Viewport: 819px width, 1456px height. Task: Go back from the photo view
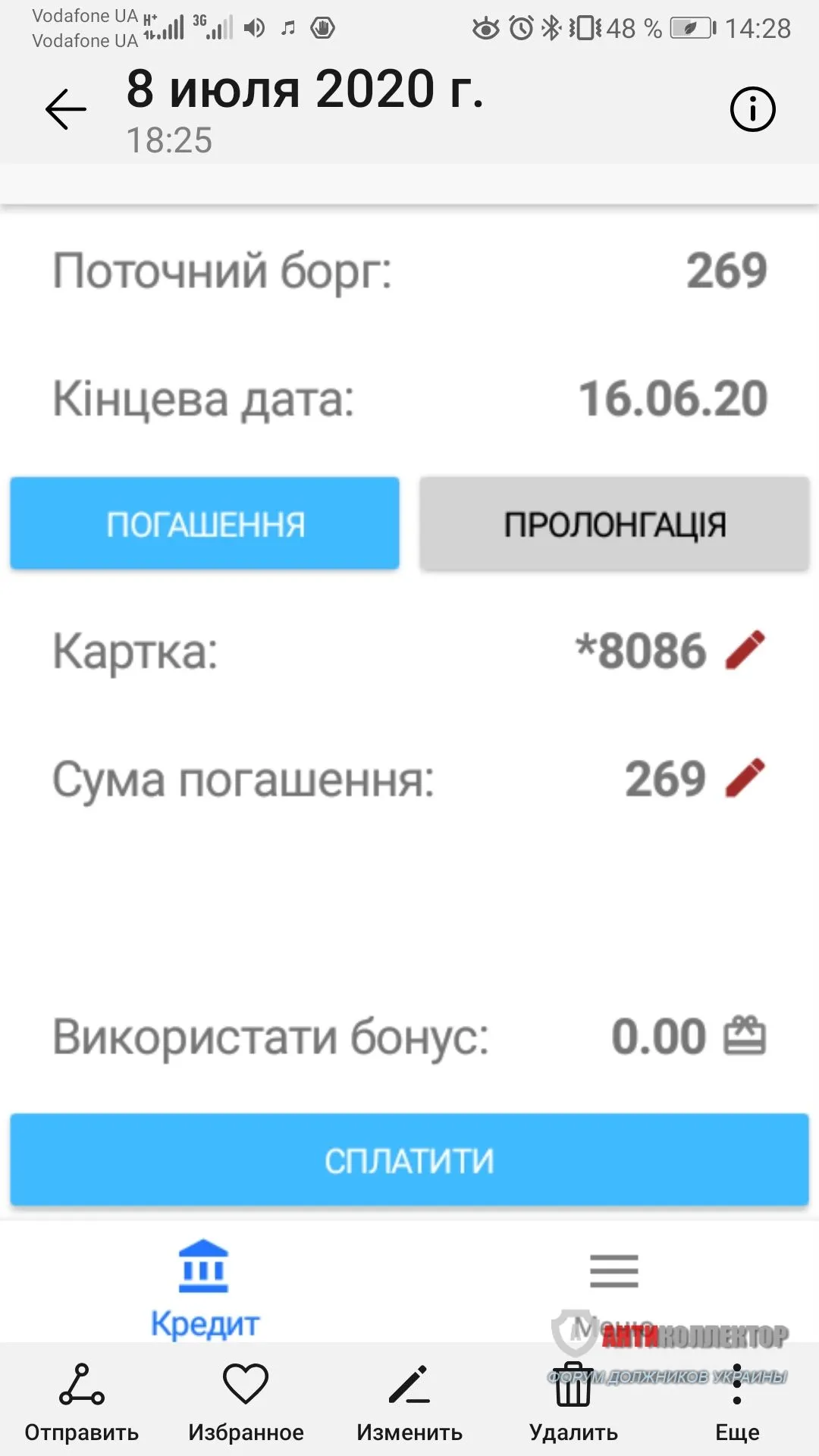pyautogui.click(x=66, y=109)
